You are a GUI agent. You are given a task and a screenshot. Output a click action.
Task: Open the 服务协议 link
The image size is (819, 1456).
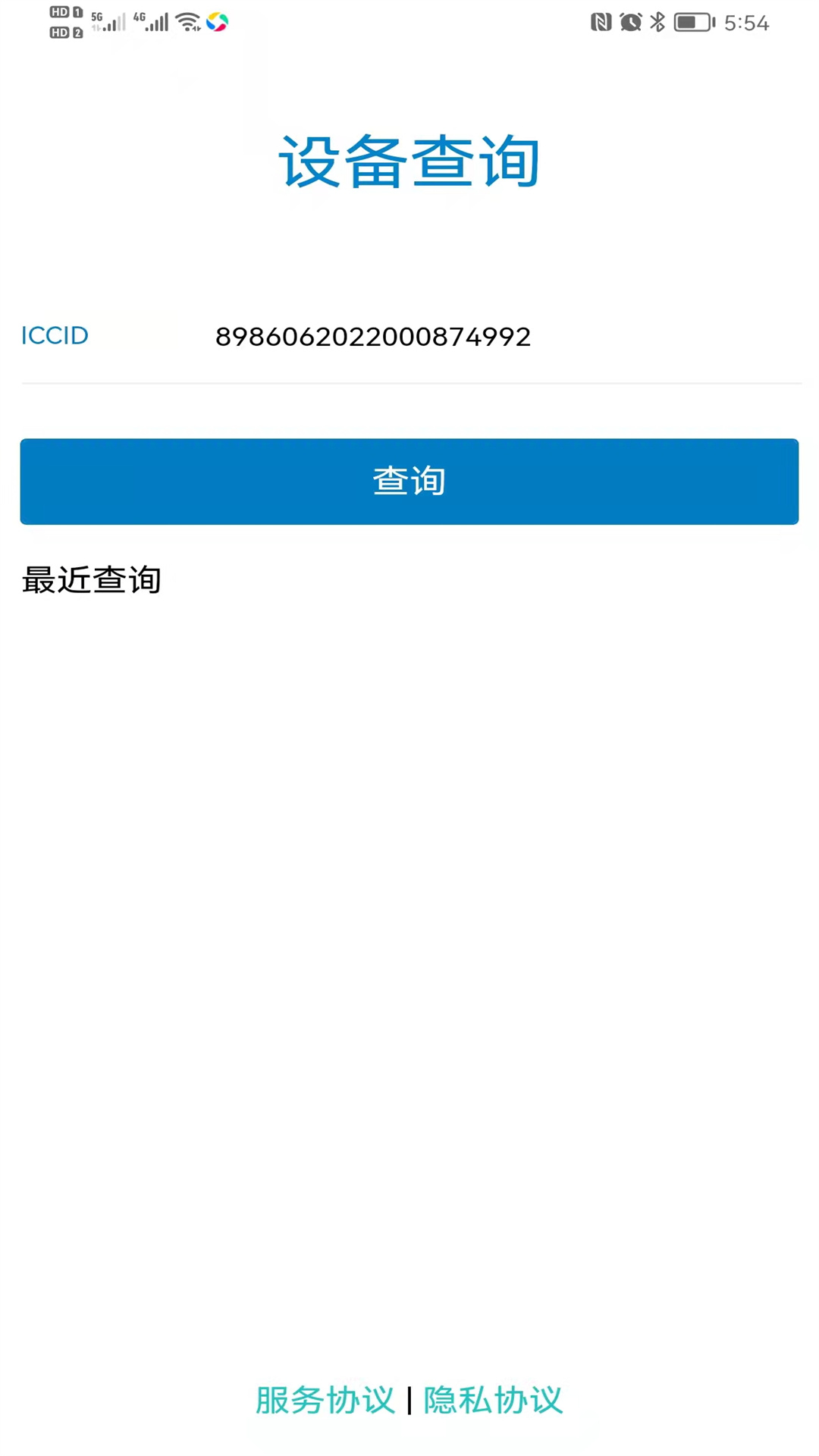pos(325,1400)
